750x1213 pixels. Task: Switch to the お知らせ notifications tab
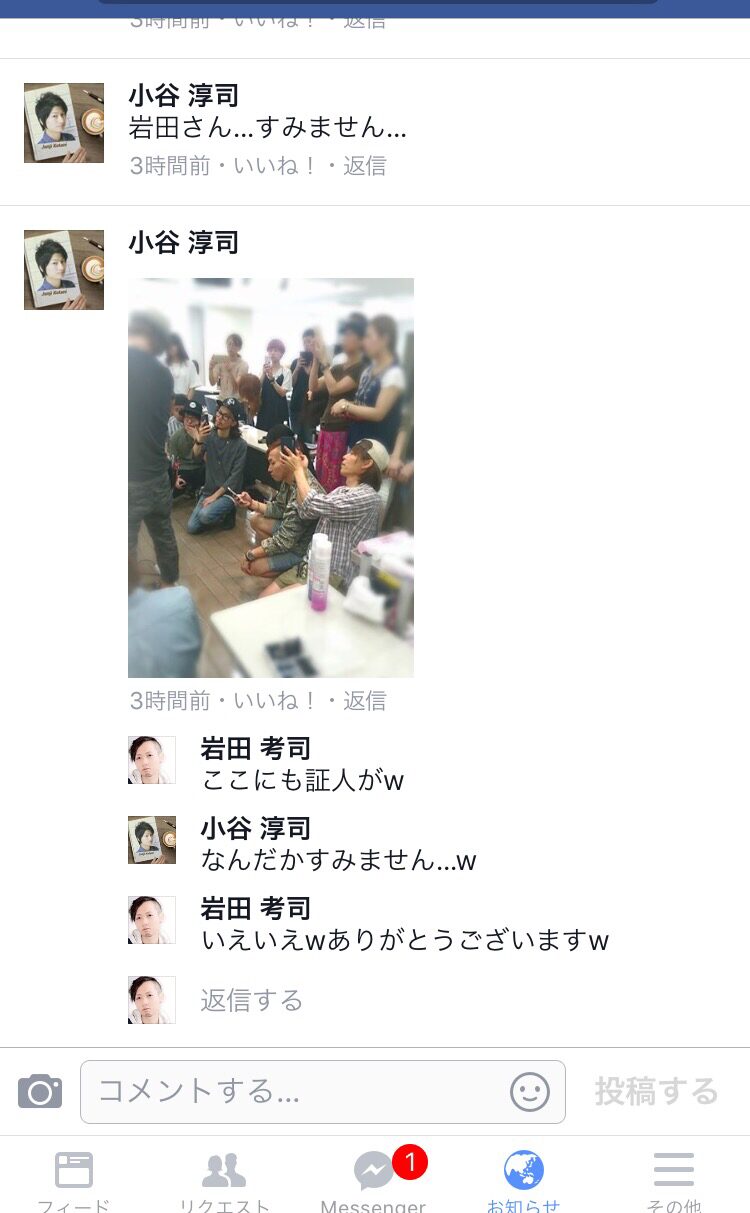[x=524, y=1180]
